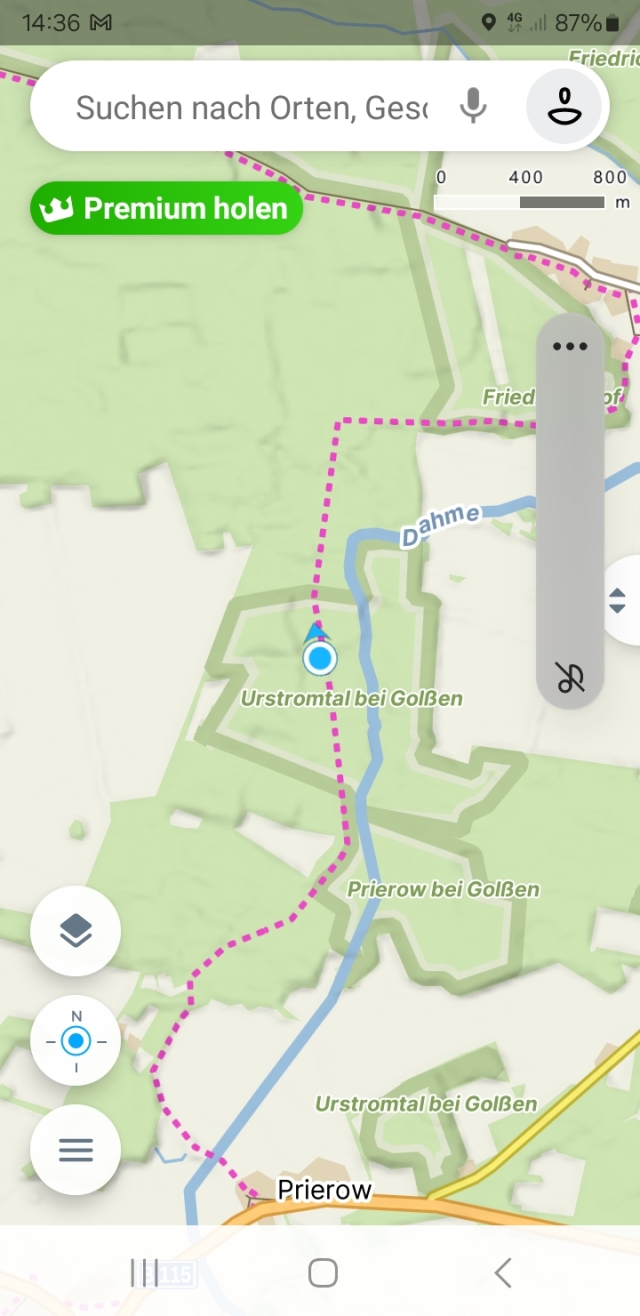Viewport: 640px width, 1316px height.
Task: Go back with system back button
Action: pyautogui.click(x=503, y=1272)
